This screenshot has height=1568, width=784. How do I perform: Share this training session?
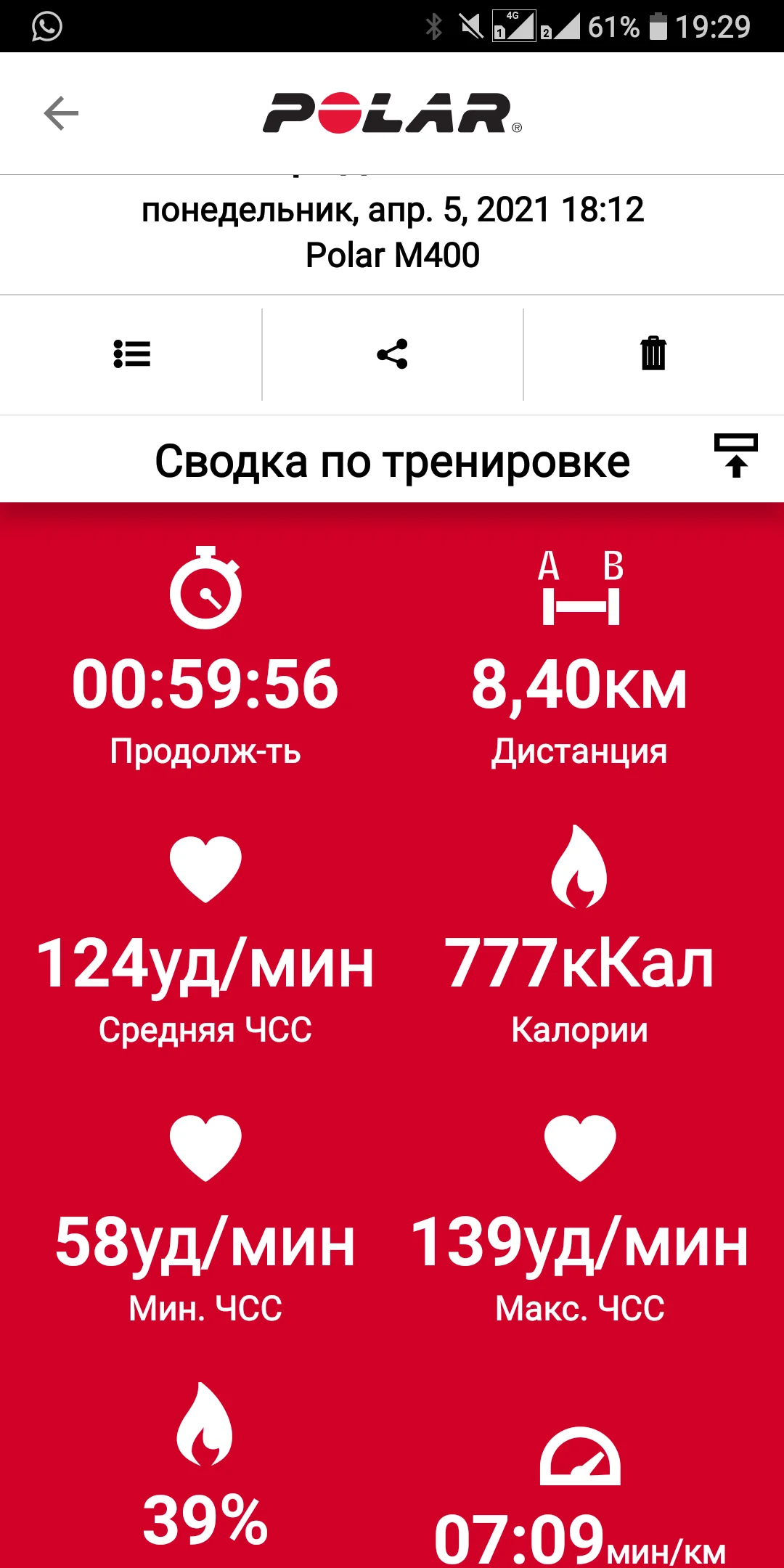point(392,354)
